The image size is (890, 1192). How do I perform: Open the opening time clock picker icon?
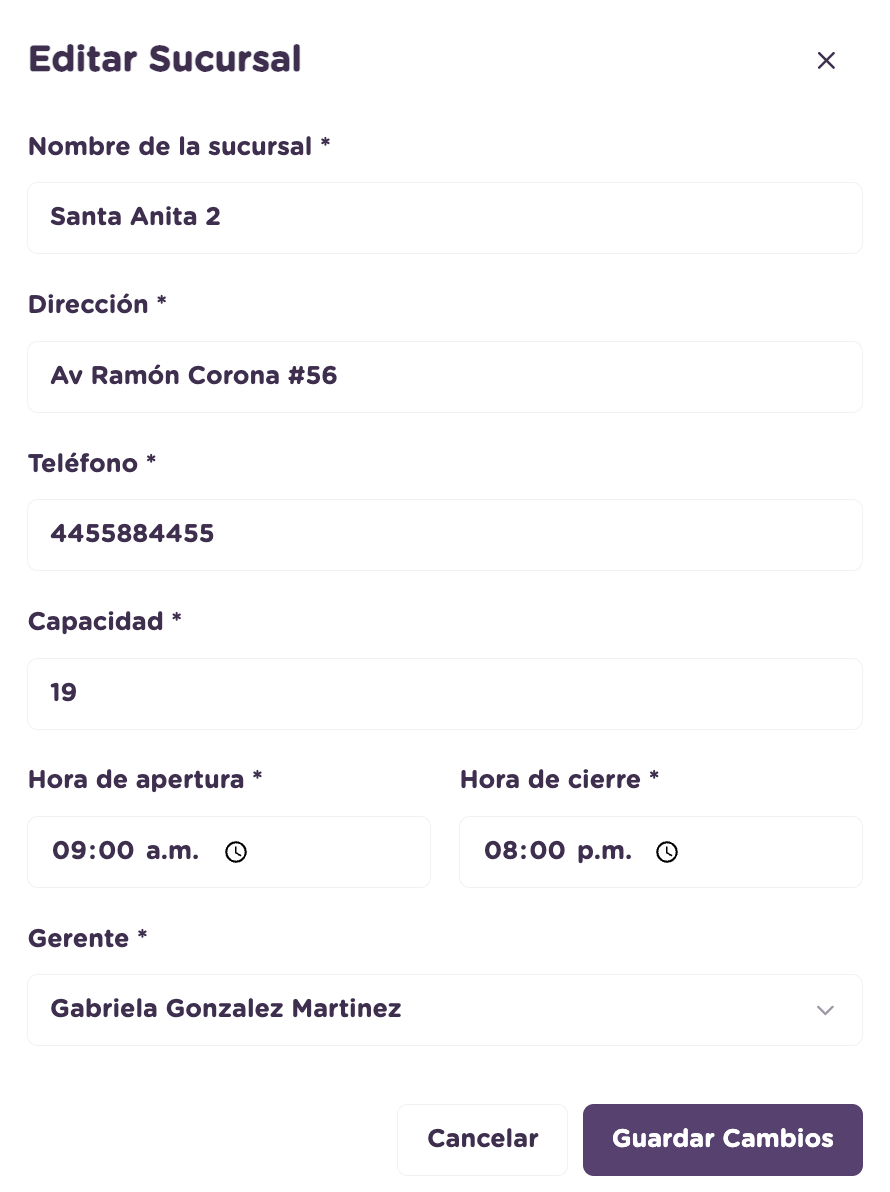point(236,852)
